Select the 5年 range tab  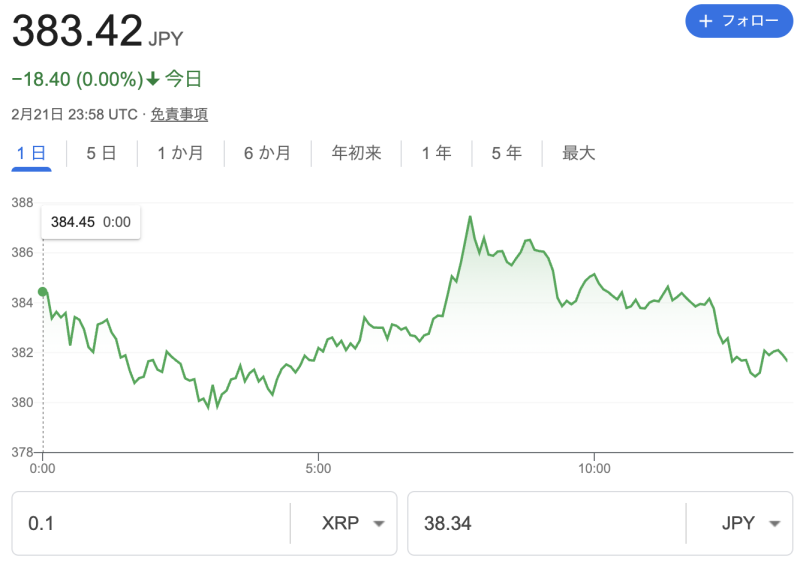coord(506,153)
